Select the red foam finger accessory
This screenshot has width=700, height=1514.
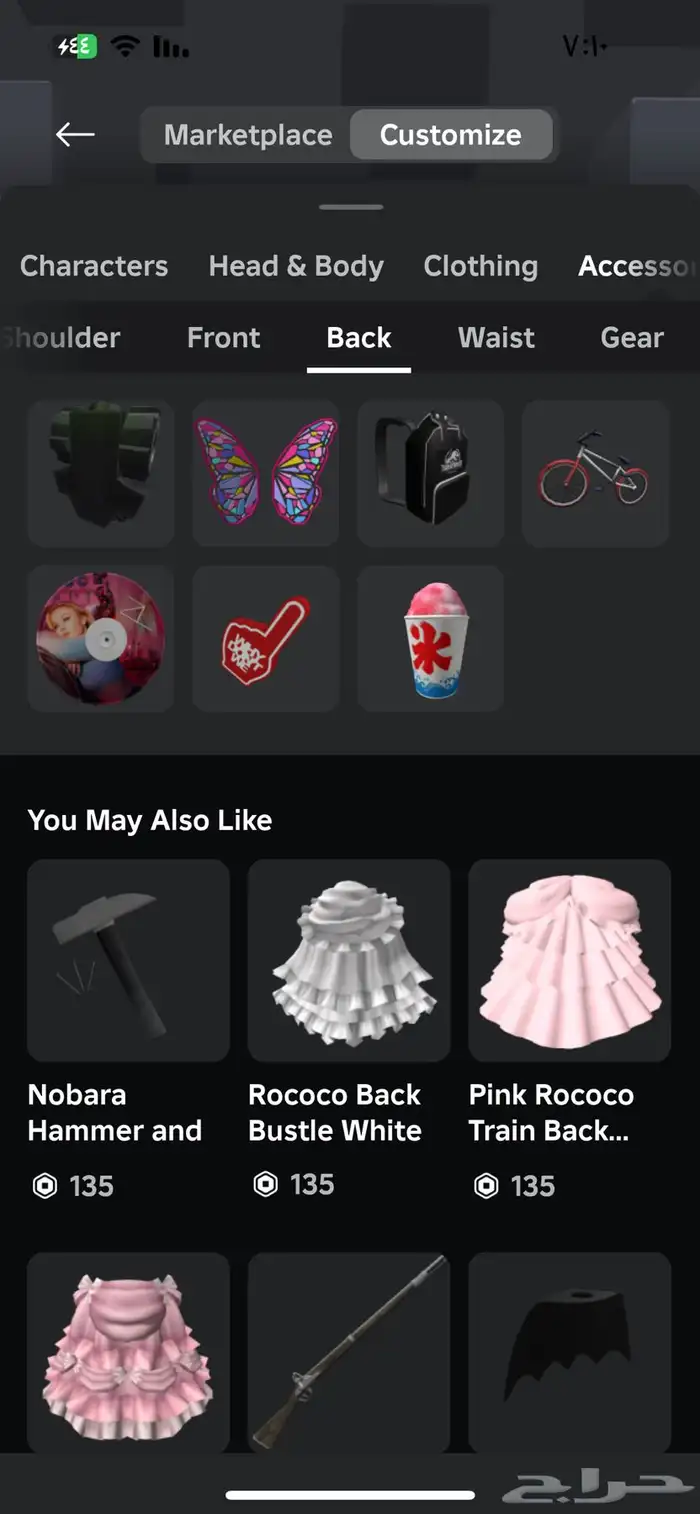(x=266, y=638)
